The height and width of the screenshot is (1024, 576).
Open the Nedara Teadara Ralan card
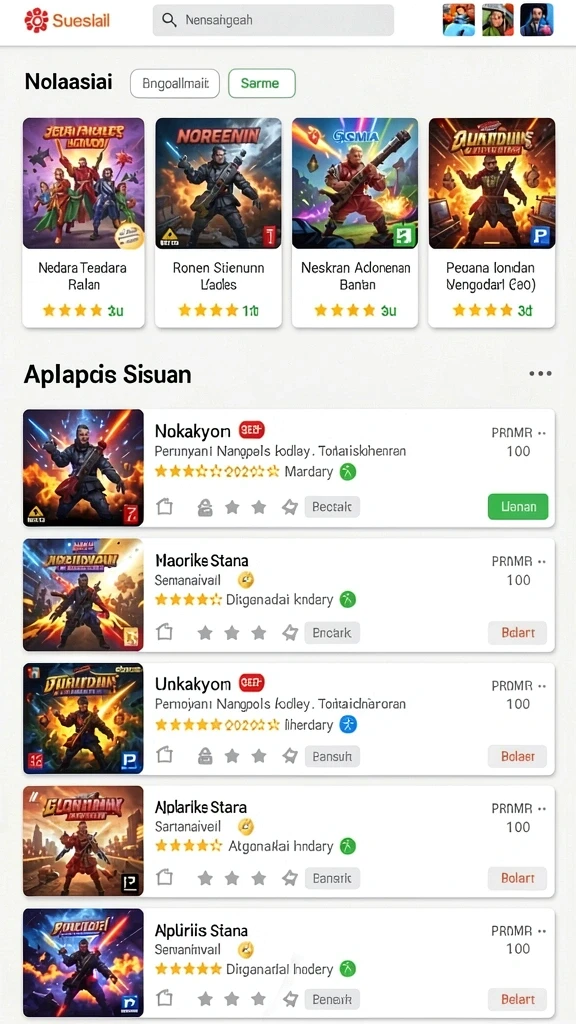pos(83,222)
